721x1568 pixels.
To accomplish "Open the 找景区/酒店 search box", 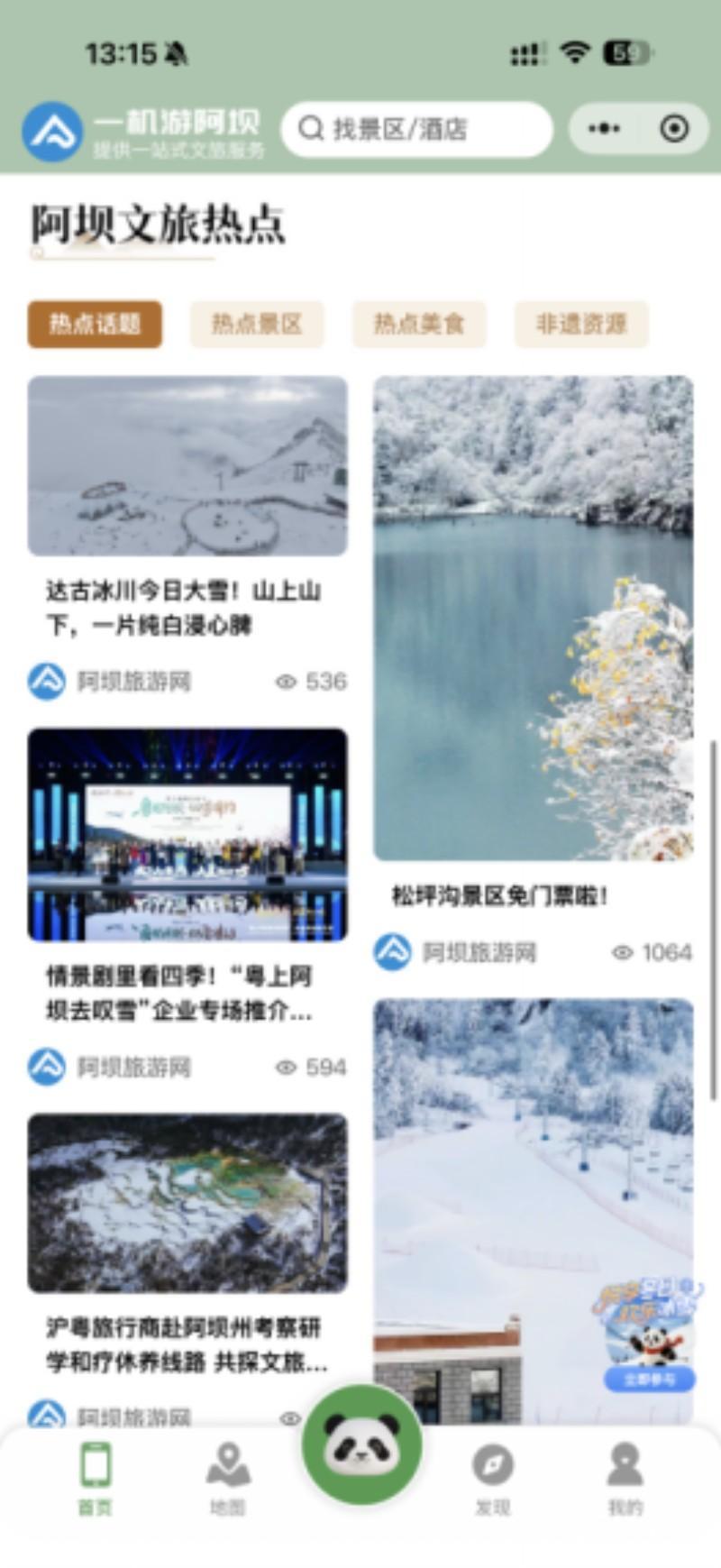I will coord(416,129).
